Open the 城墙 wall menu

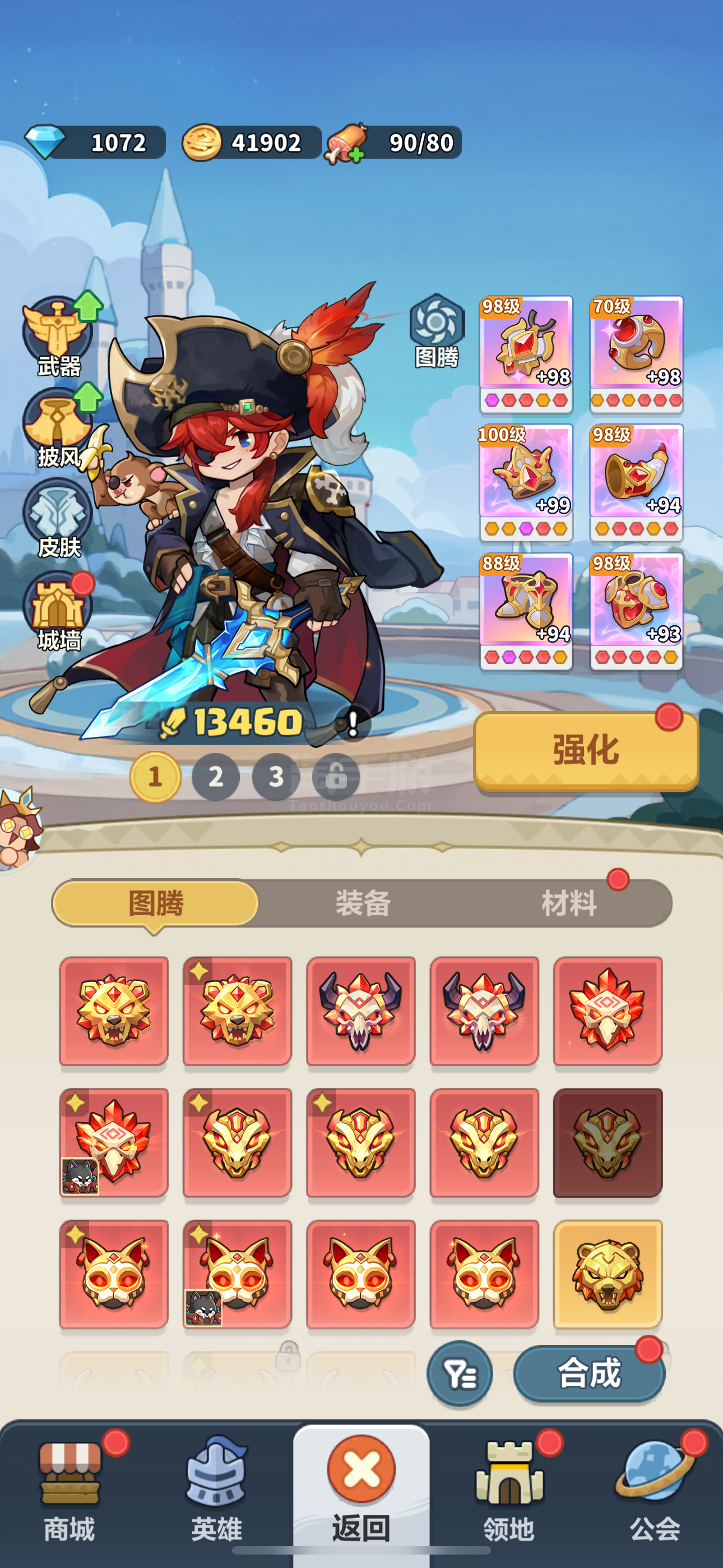coord(58,612)
